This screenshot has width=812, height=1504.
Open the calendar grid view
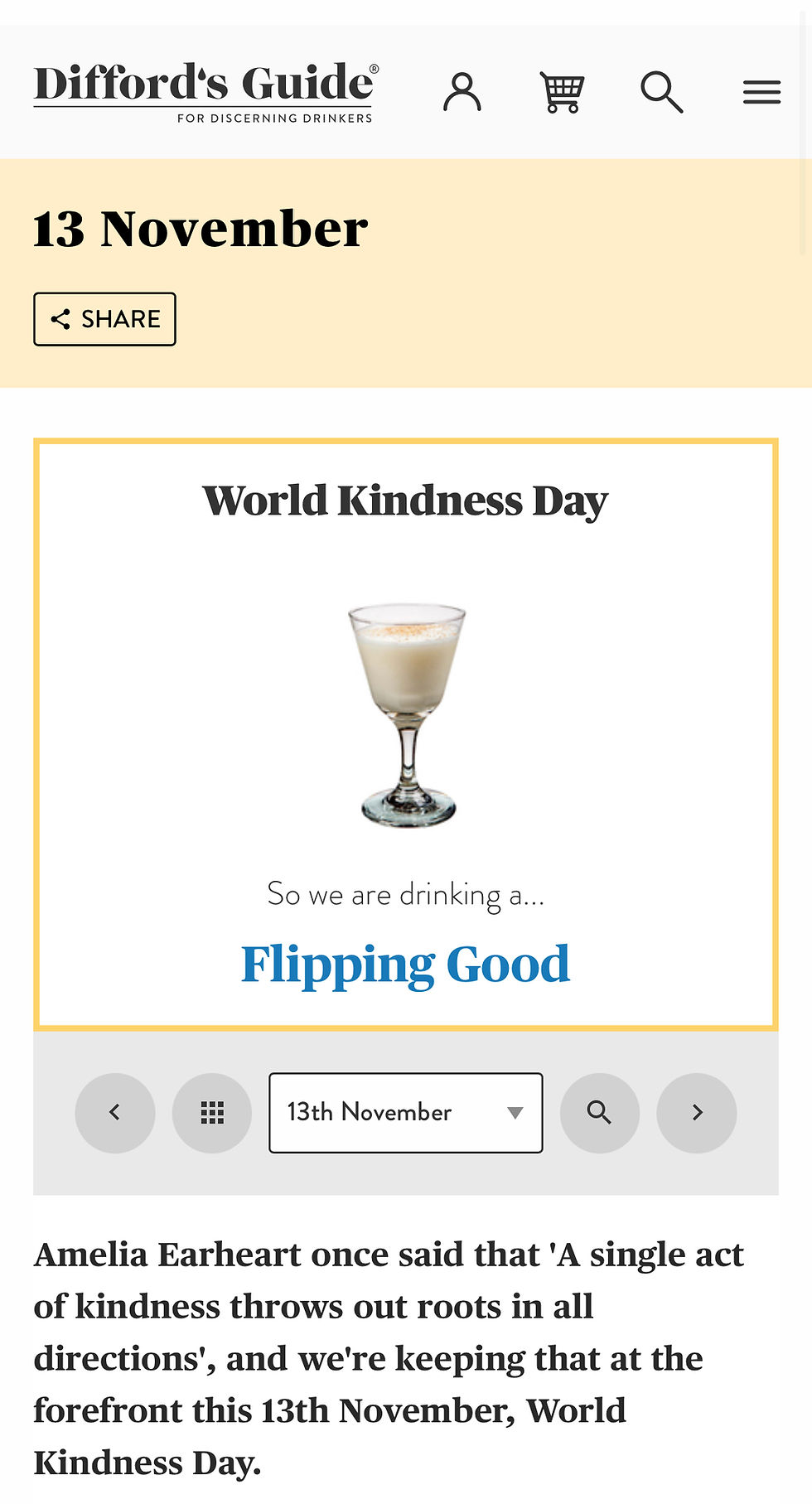[212, 1113]
